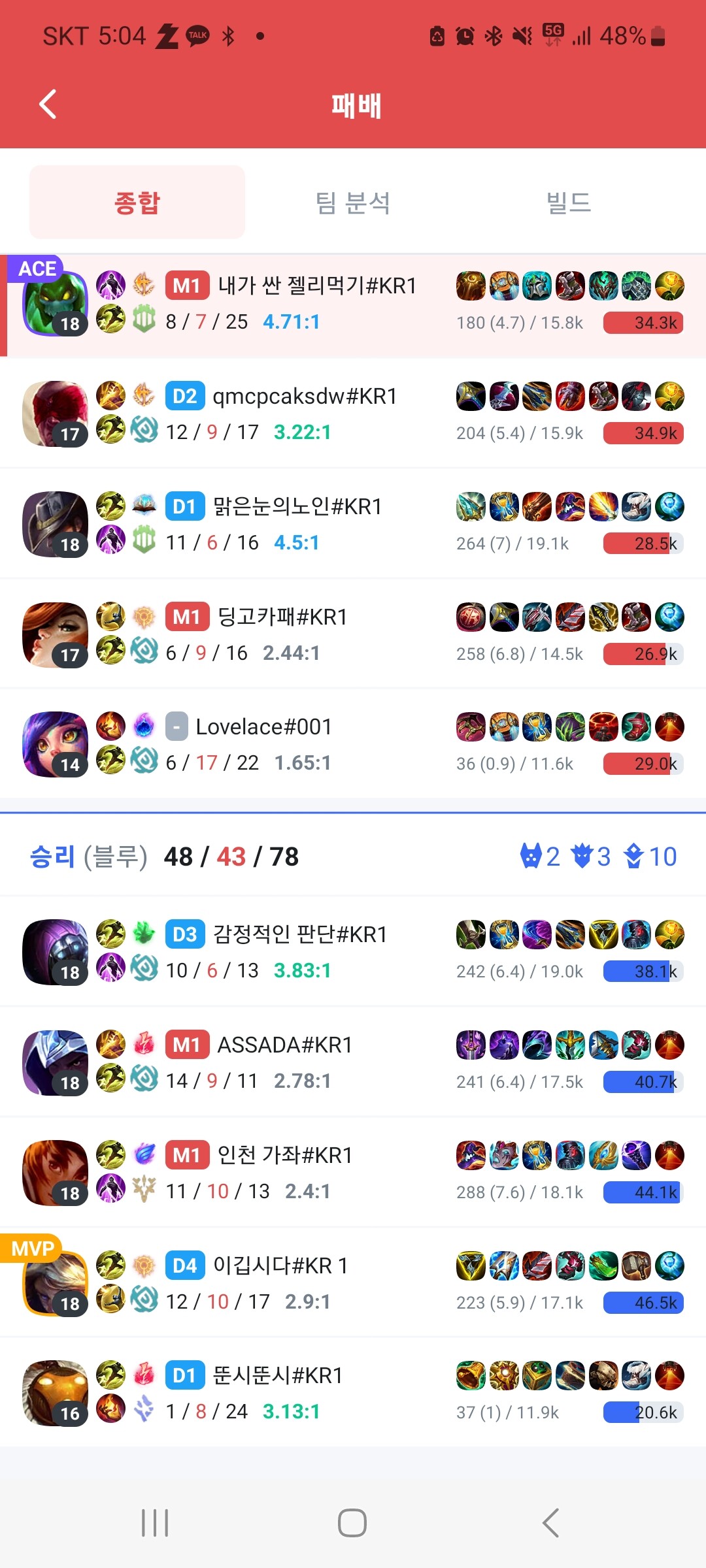Switch to the 팀 분석 tab
This screenshot has width=706, height=1568.
pyautogui.click(x=352, y=203)
